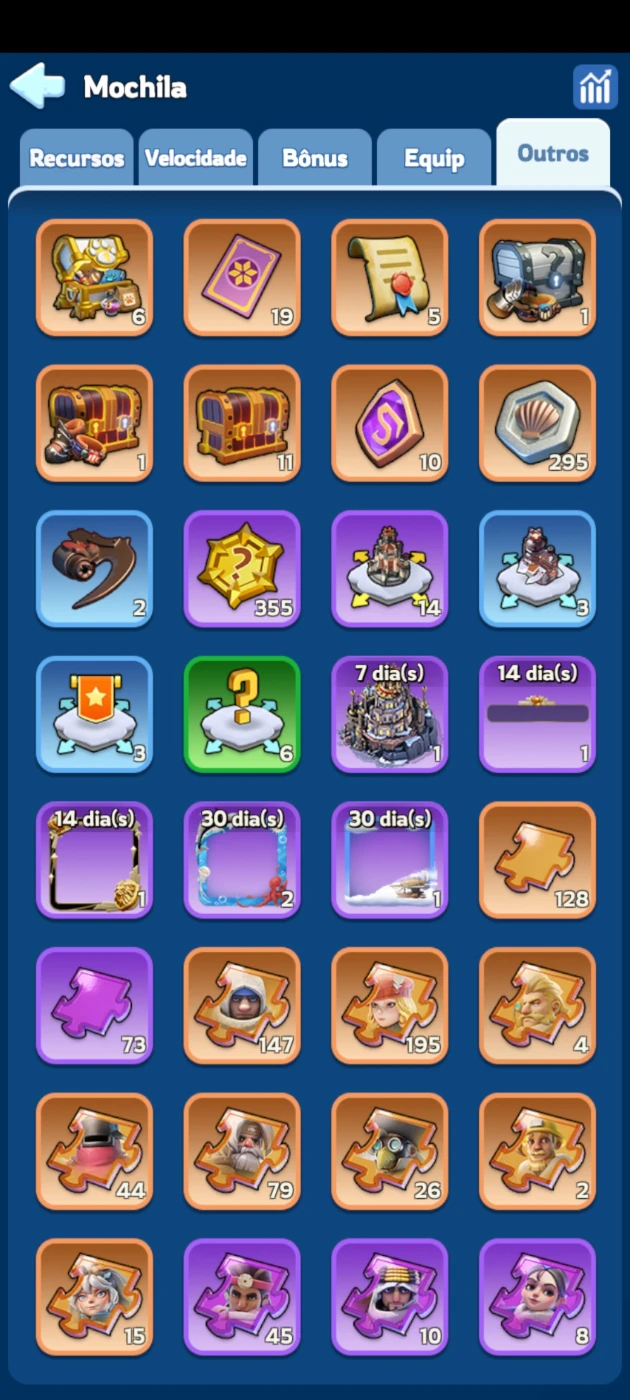Open the hero fragment with count 195
630x1400 pixels.
point(390,1005)
